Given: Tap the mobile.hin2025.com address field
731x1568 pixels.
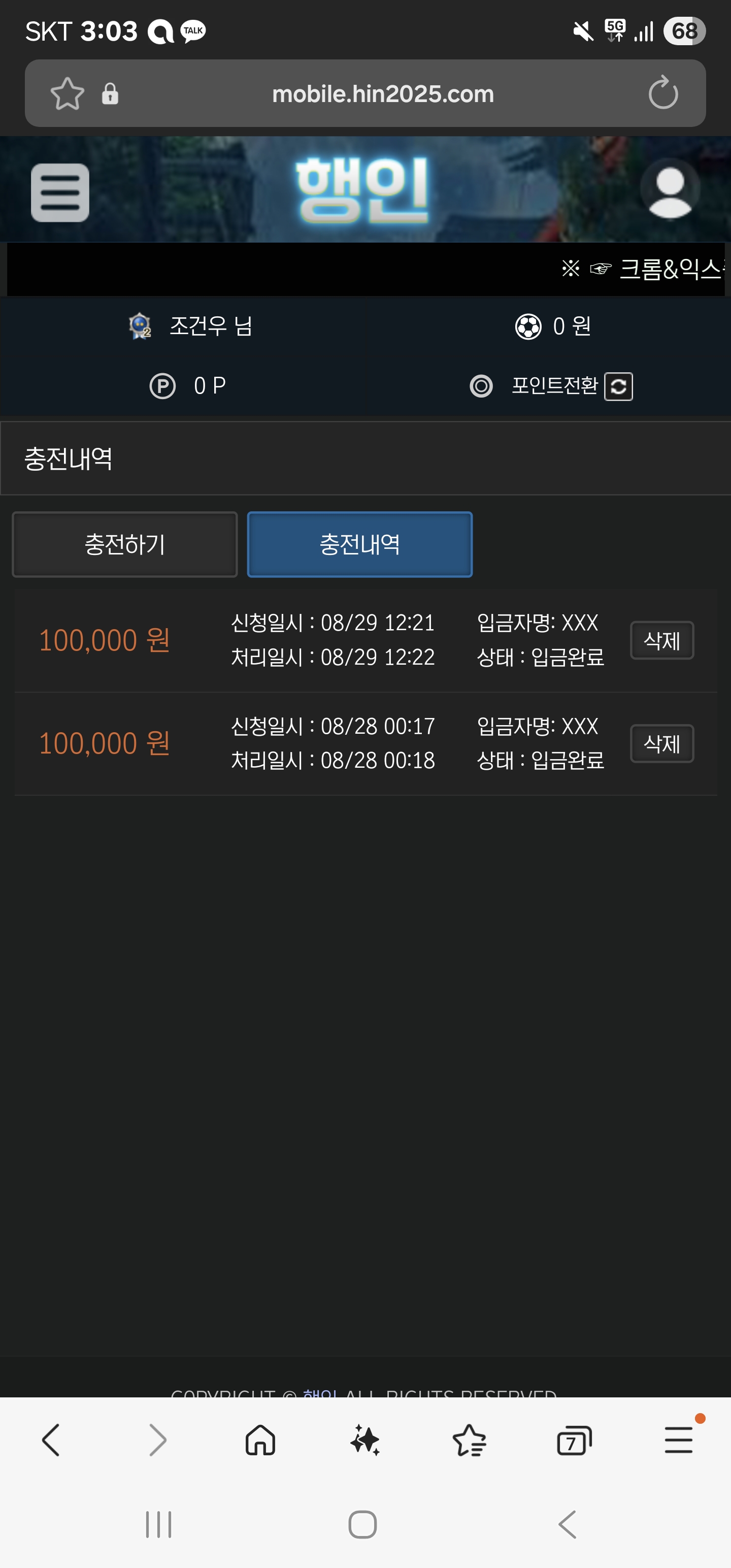Looking at the screenshot, I should [x=383, y=94].
